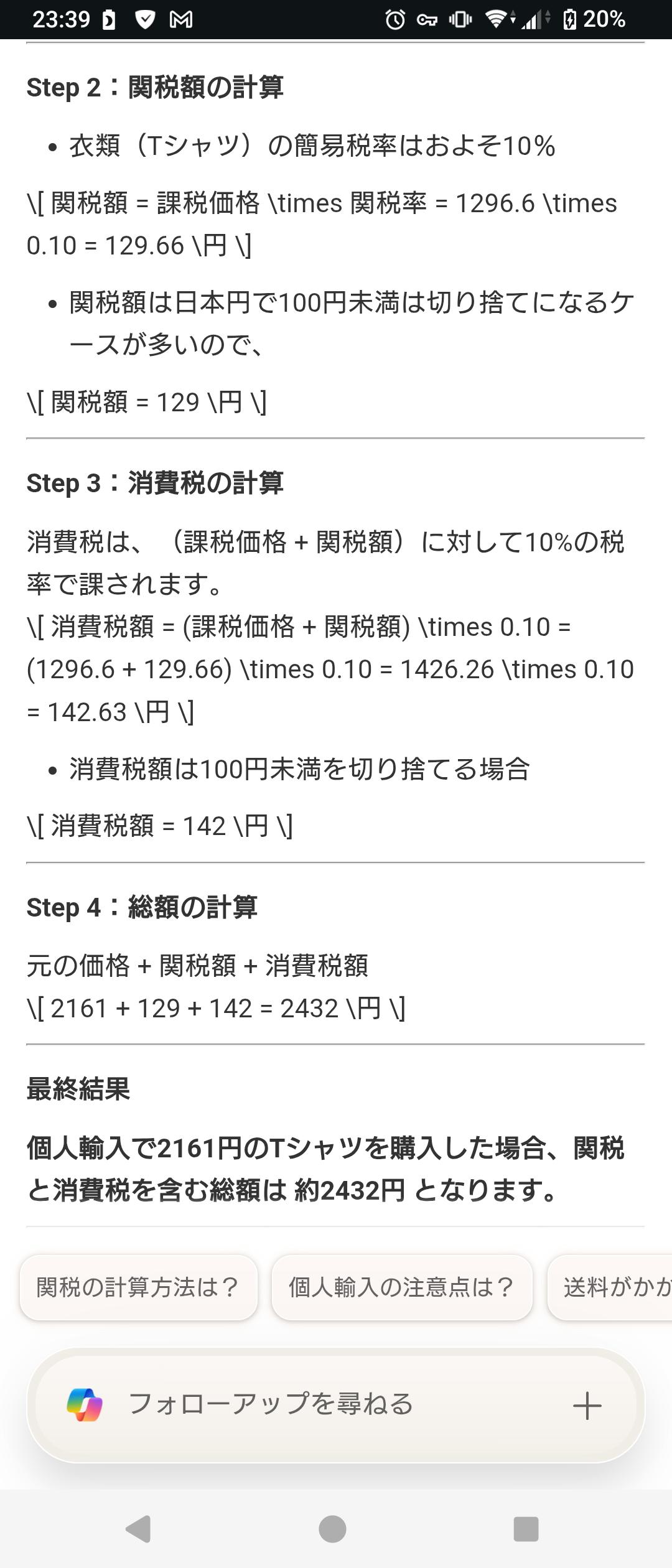The height and width of the screenshot is (1568, 672).
Task: Return to the home screen
Action: click(332, 1529)
